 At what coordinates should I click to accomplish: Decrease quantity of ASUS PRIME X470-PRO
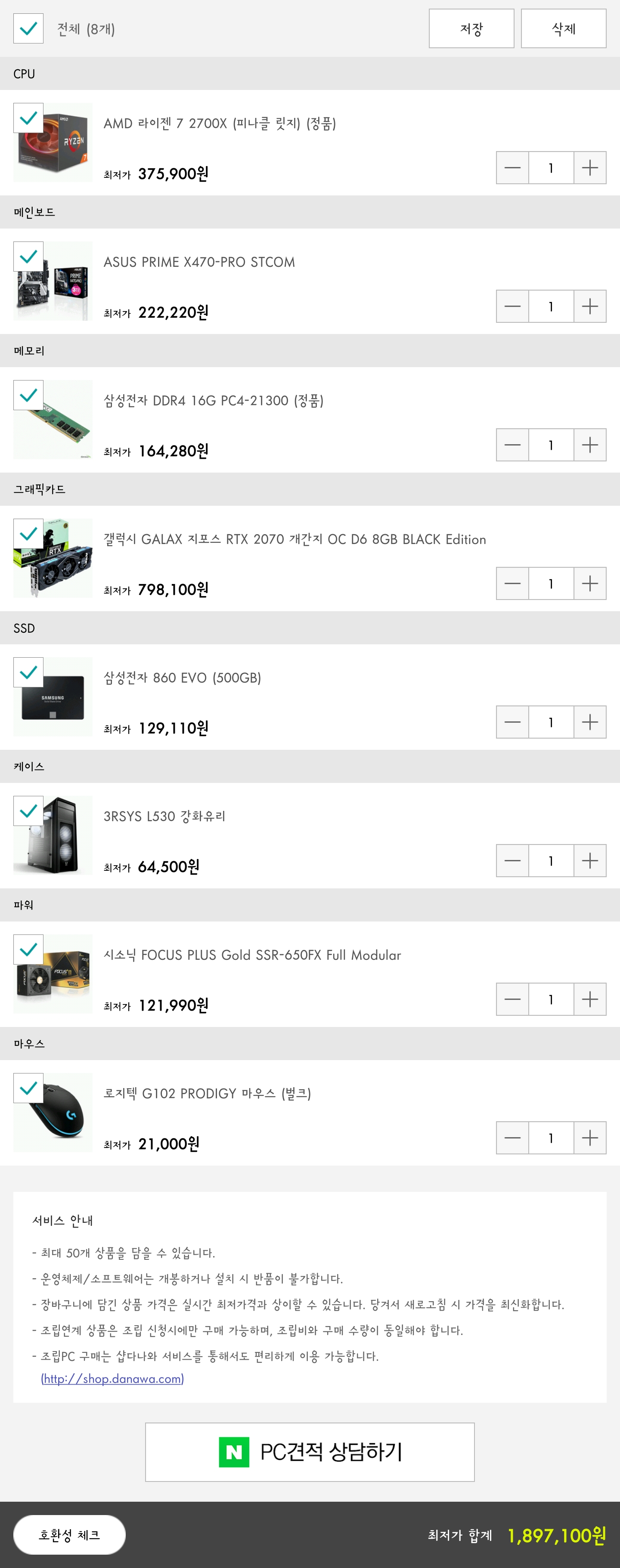point(512,306)
